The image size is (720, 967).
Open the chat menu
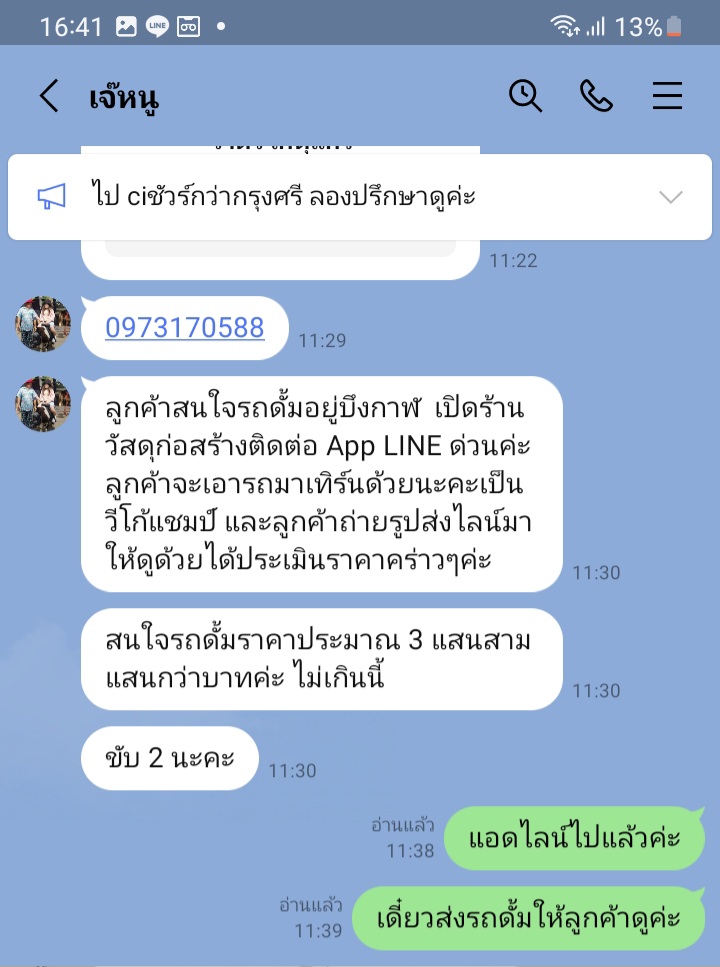(667, 96)
